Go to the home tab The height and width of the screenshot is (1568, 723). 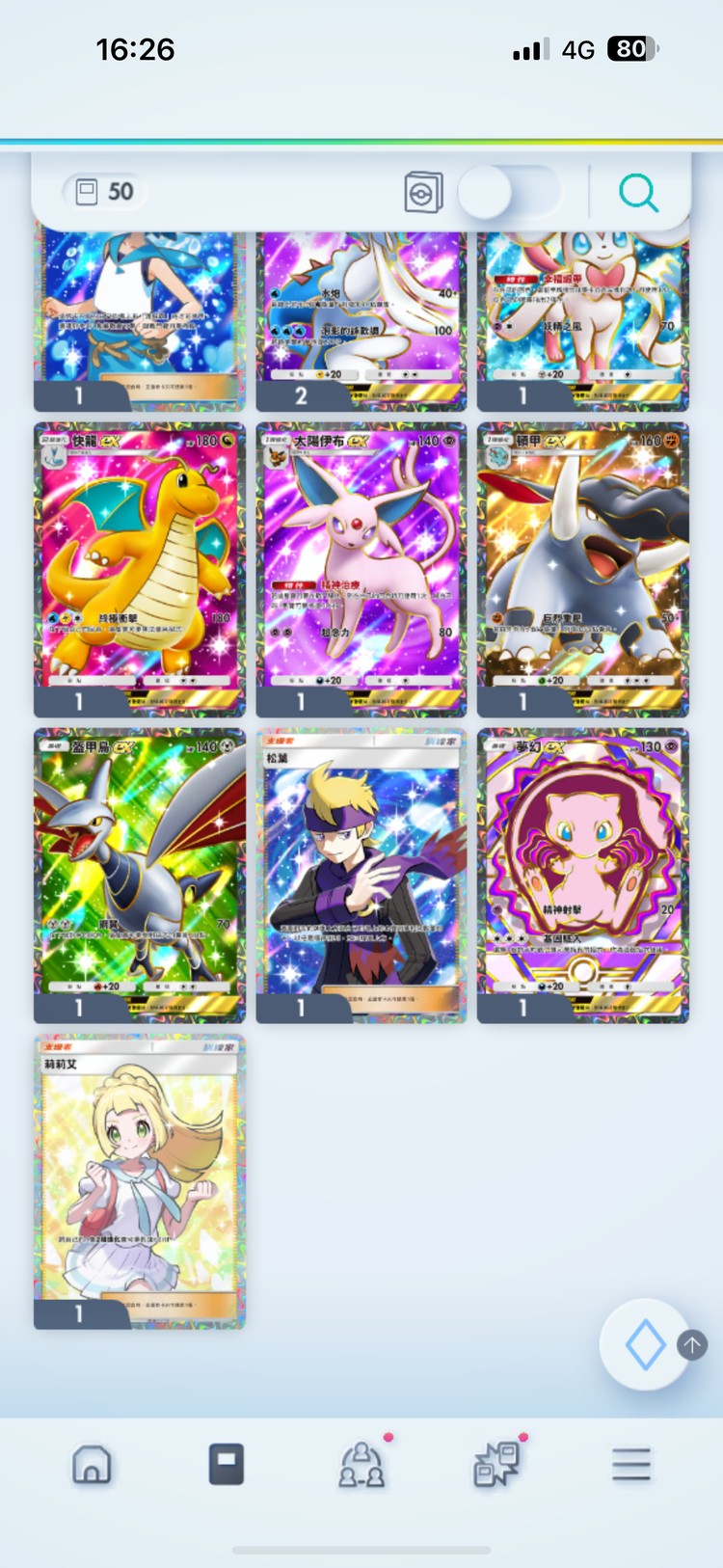click(93, 1465)
